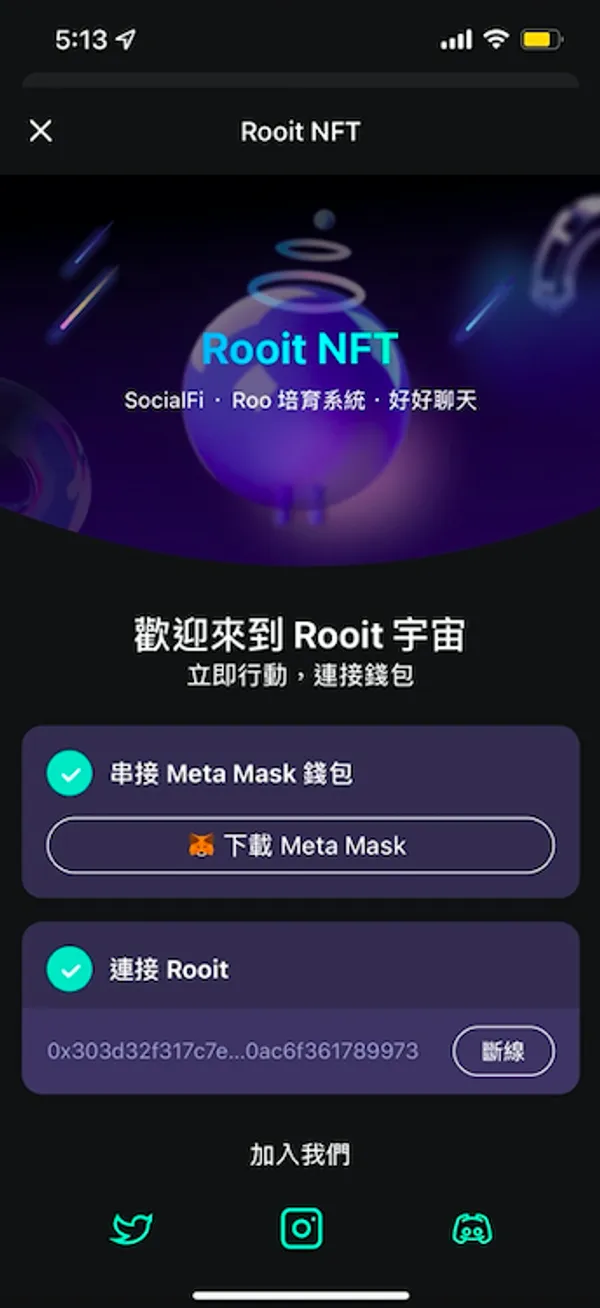Disconnect wallet with 斷線 button
Viewport: 600px width, 1308px height.
coord(503,1051)
